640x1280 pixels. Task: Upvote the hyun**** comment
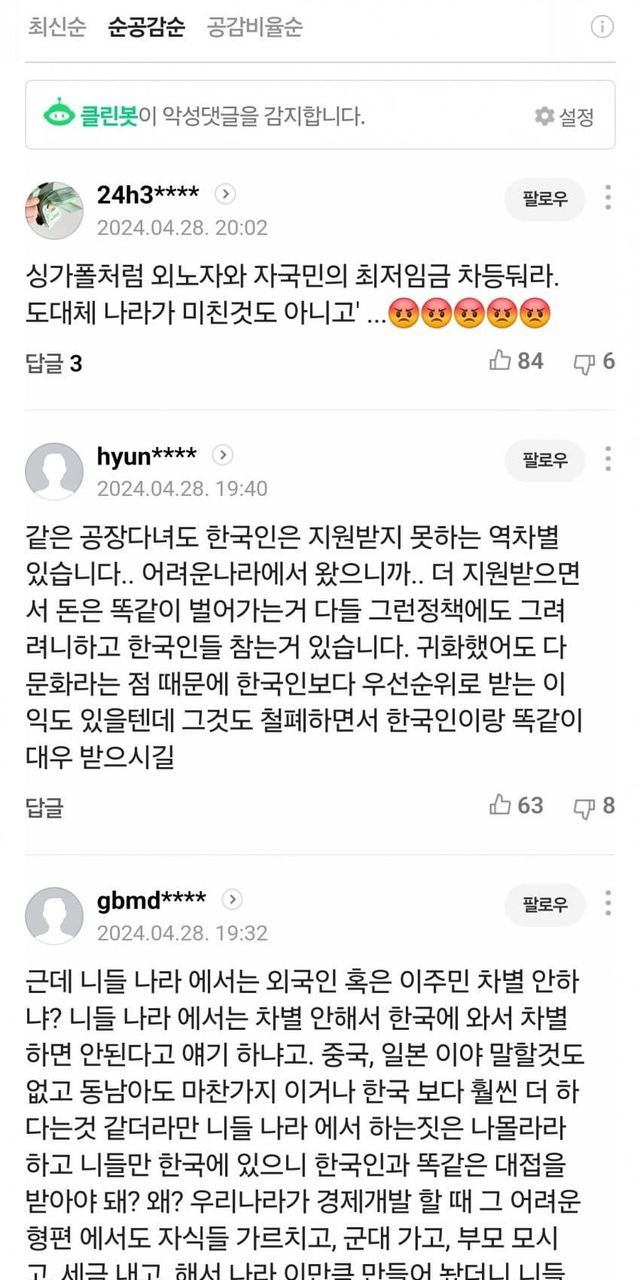click(517, 805)
